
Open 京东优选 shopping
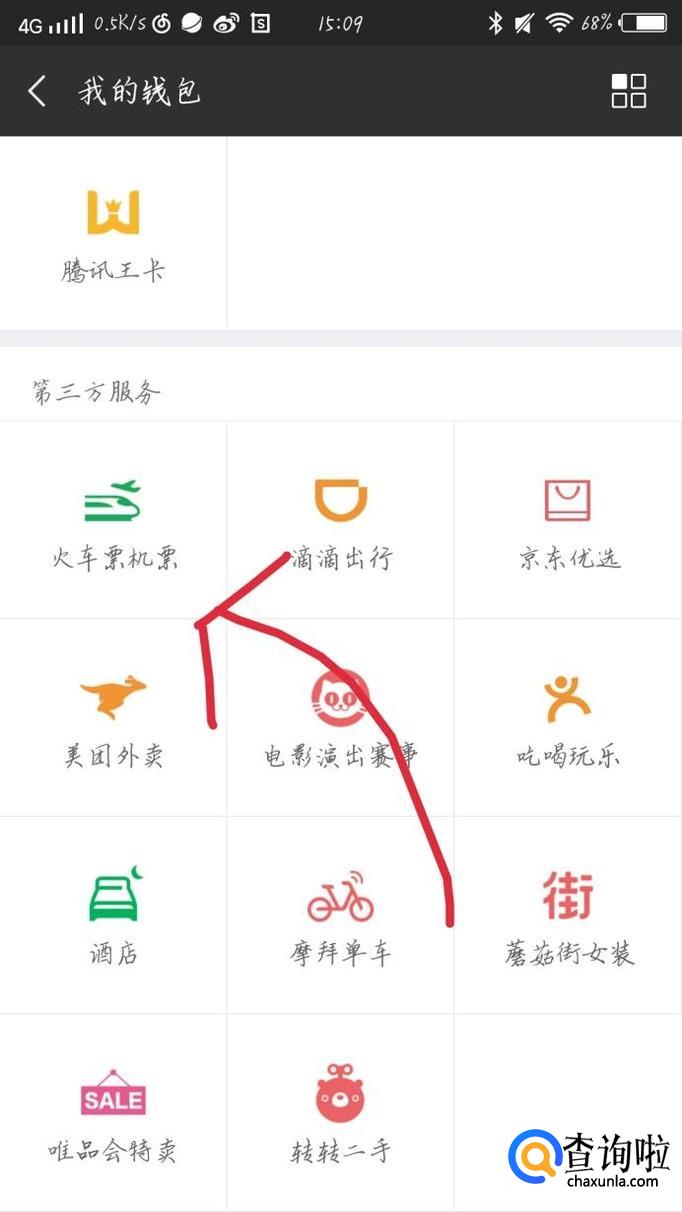click(568, 521)
